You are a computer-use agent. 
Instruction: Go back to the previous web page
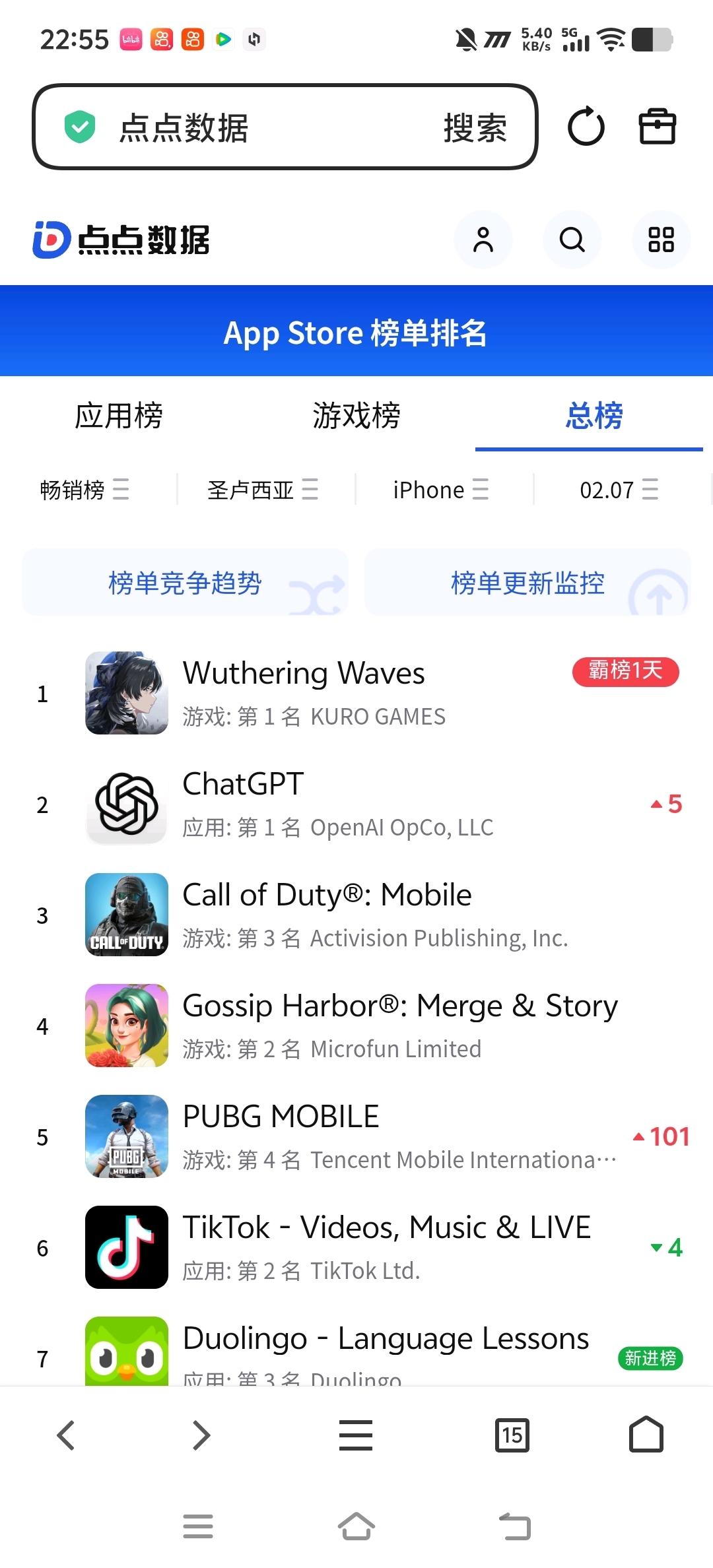[66, 1435]
